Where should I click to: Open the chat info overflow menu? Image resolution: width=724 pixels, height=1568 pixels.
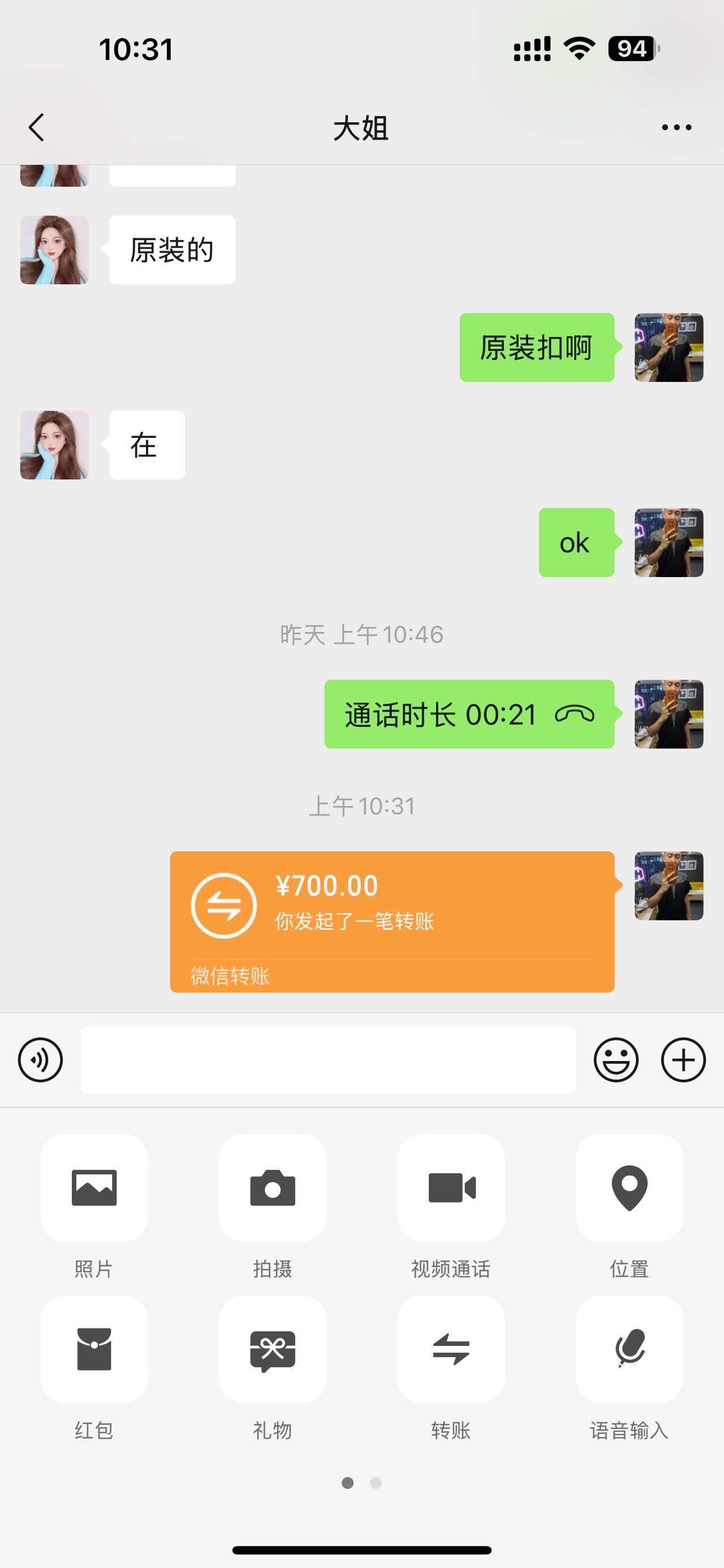tap(676, 128)
